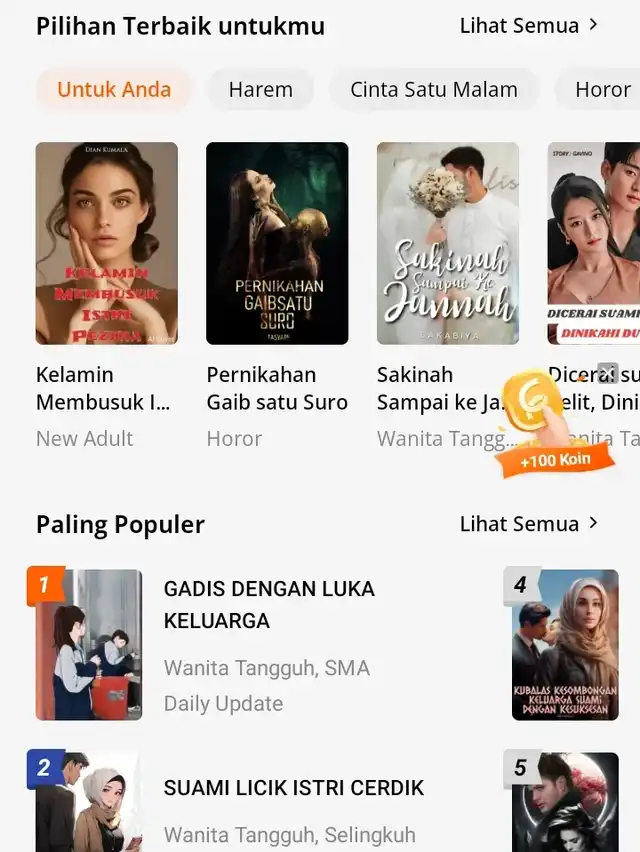Viewport: 640px width, 852px height.
Task: Select the Cinta Satu Malam chip
Action: click(x=433, y=89)
